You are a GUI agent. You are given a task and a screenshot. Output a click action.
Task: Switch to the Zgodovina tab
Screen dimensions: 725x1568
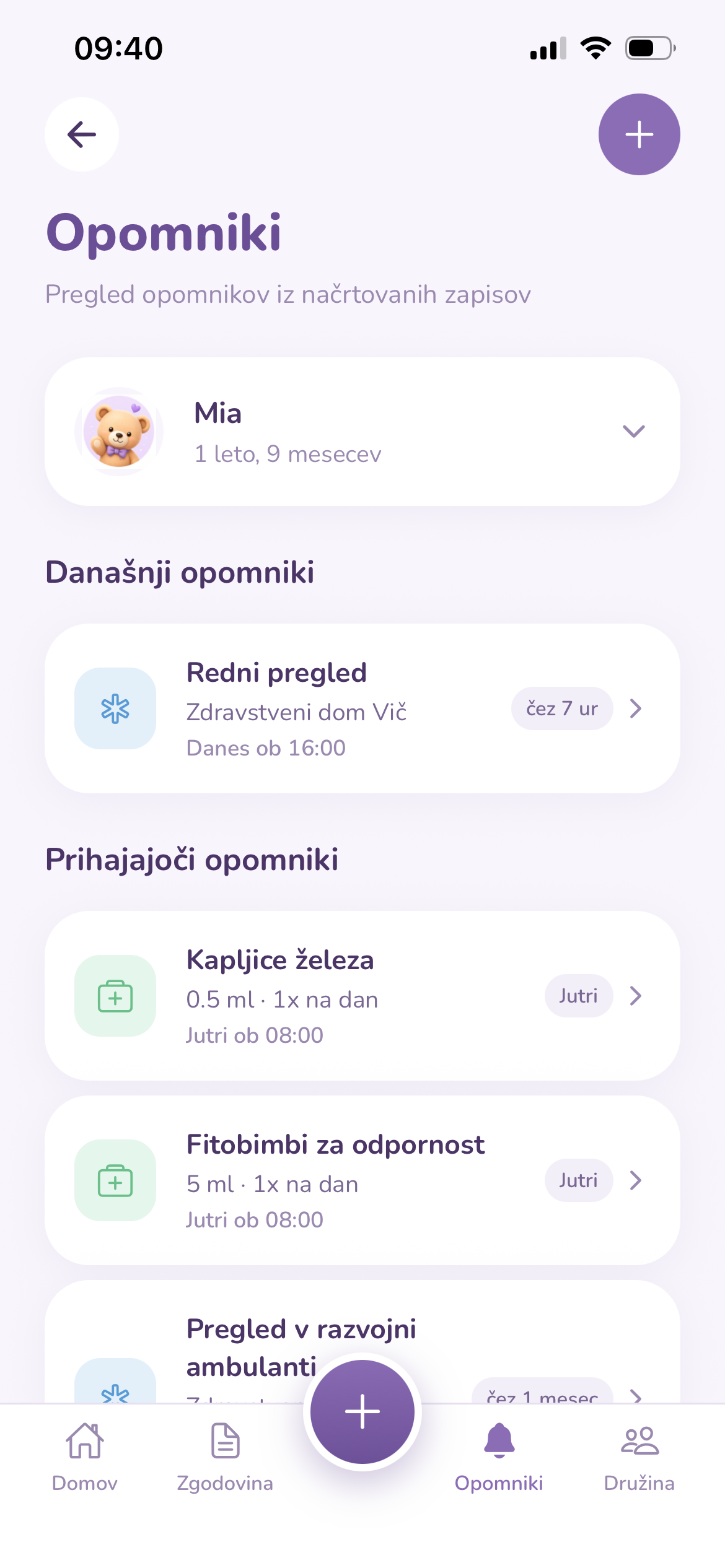point(225,1458)
